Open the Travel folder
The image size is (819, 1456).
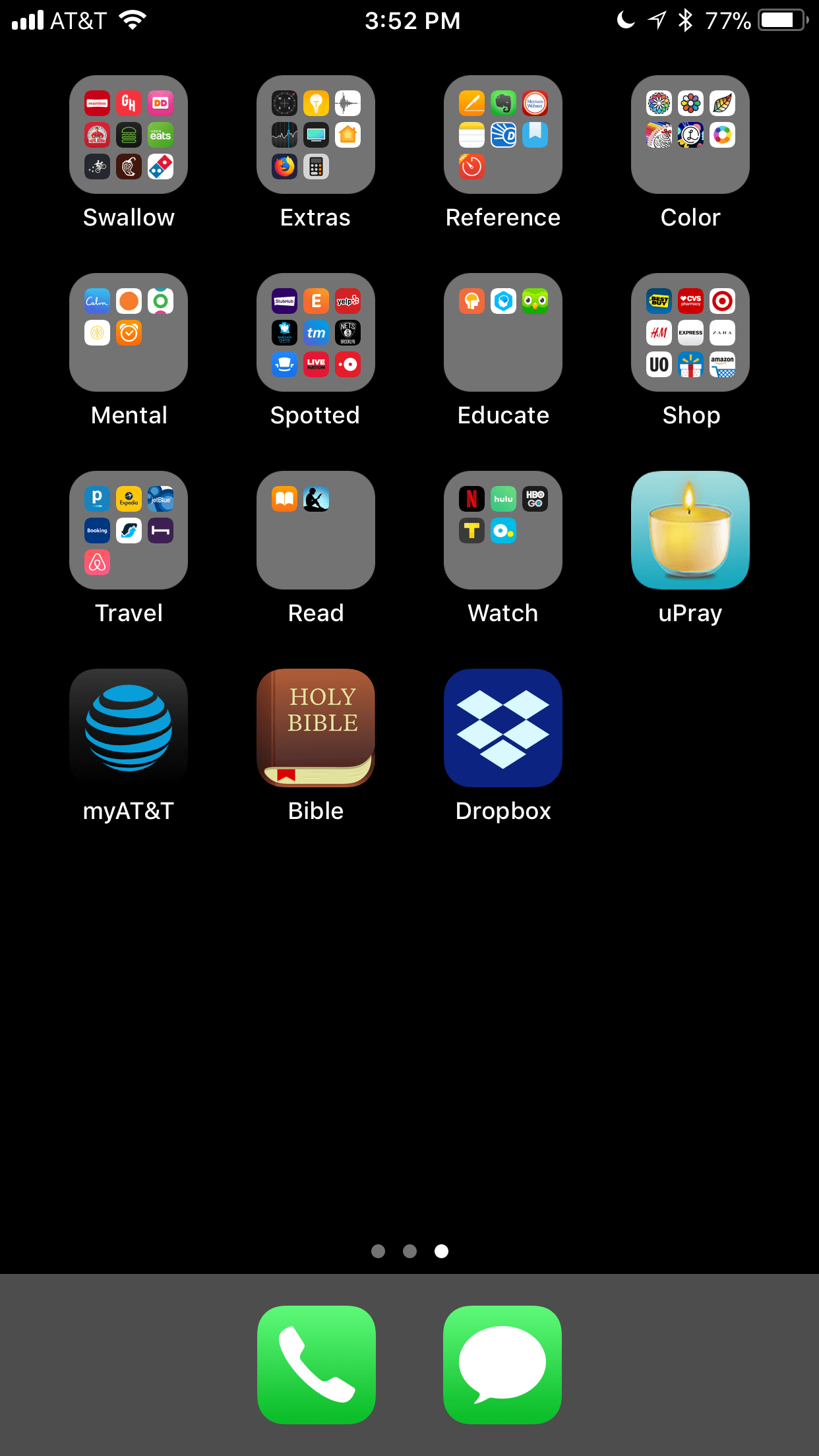point(129,530)
